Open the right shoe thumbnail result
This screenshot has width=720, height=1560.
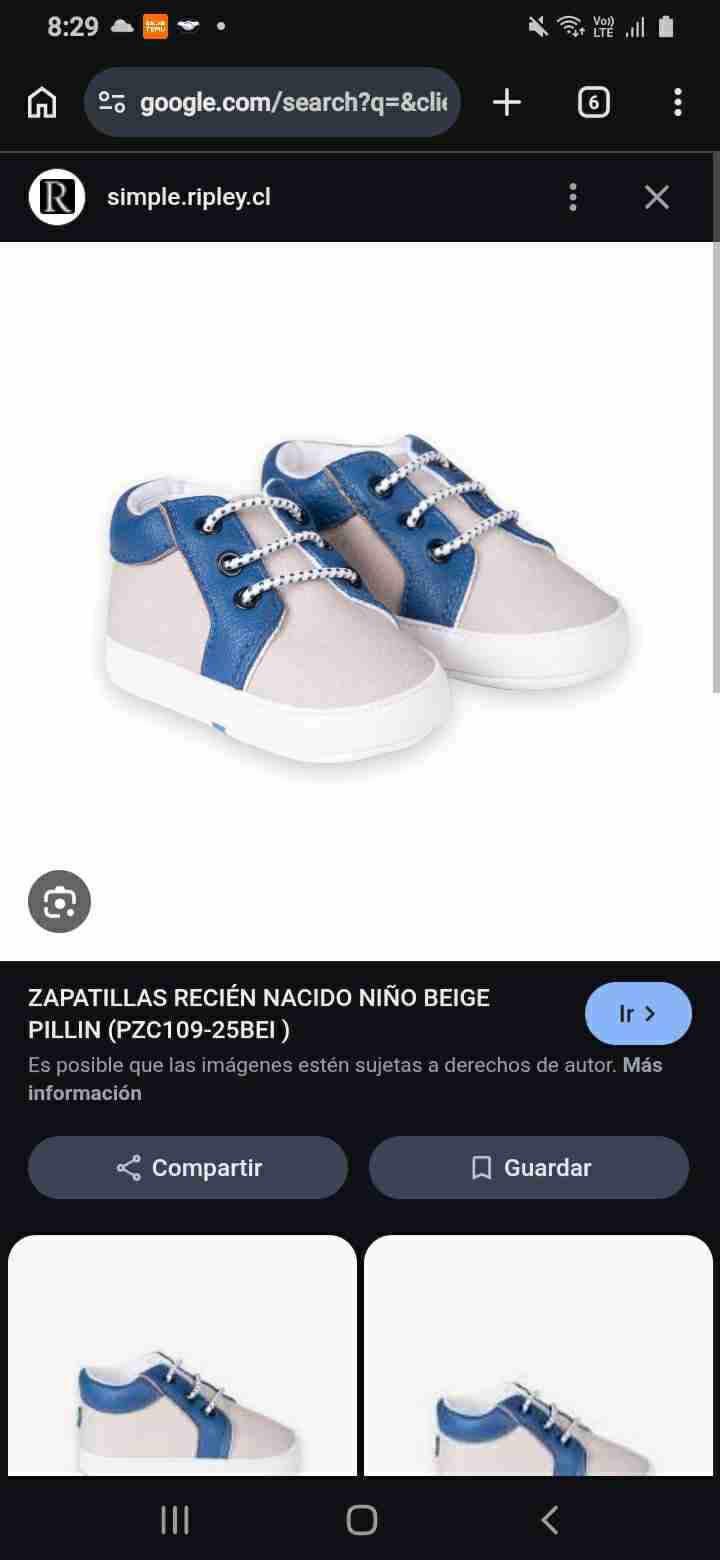click(x=539, y=1360)
